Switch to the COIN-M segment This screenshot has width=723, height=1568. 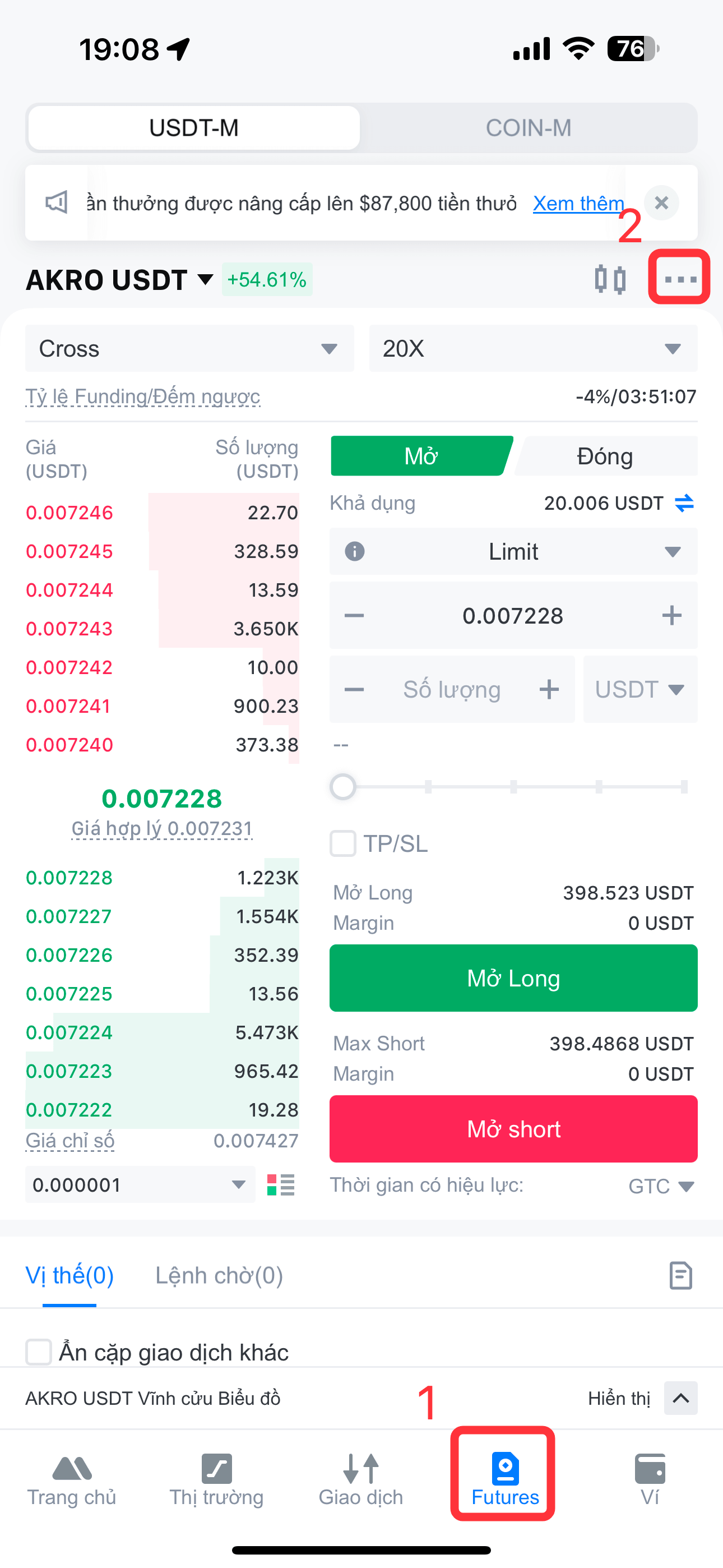click(x=527, y=128)
